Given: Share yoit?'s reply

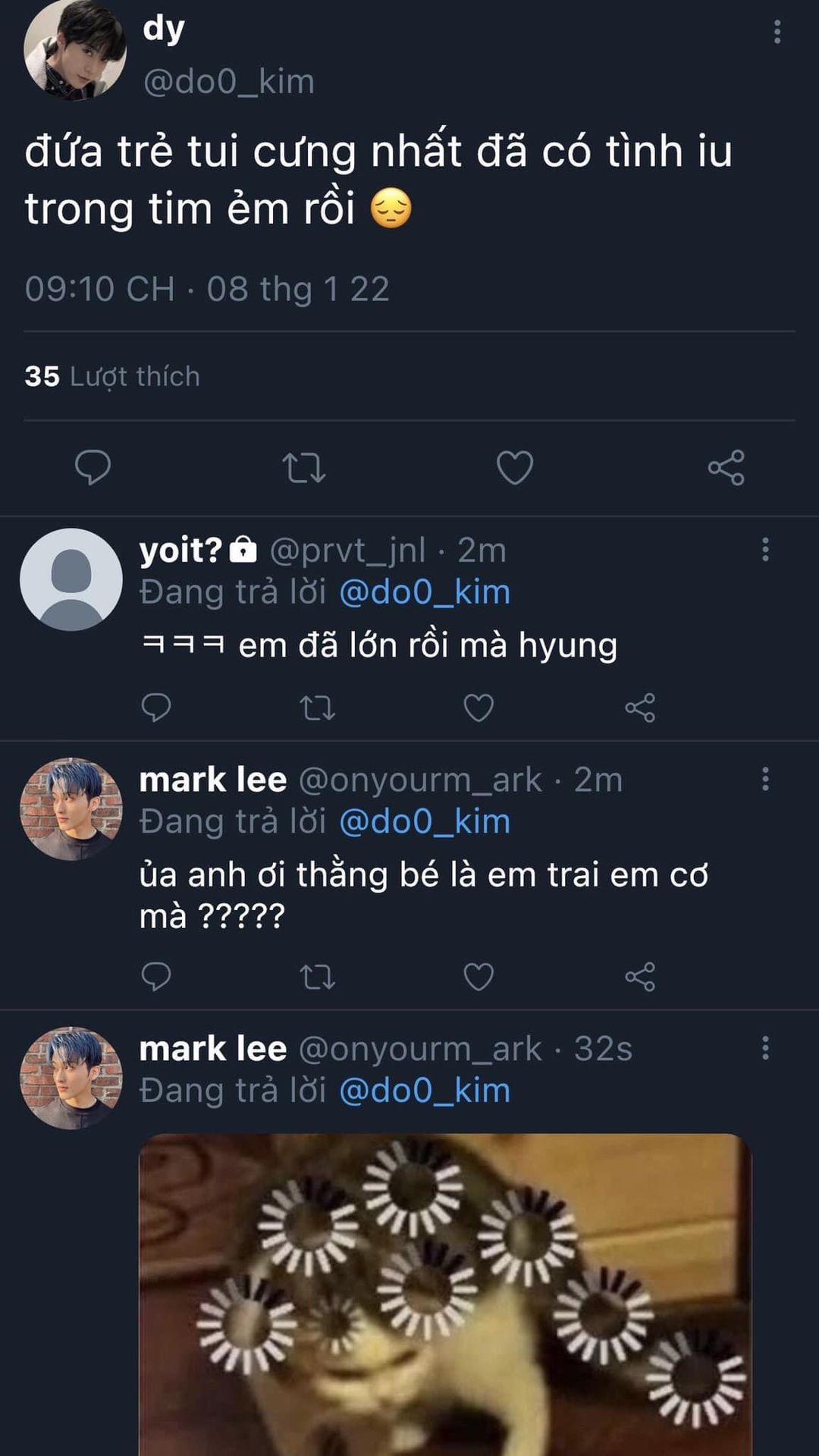Looking at the screenshot, I should point(640,708).
